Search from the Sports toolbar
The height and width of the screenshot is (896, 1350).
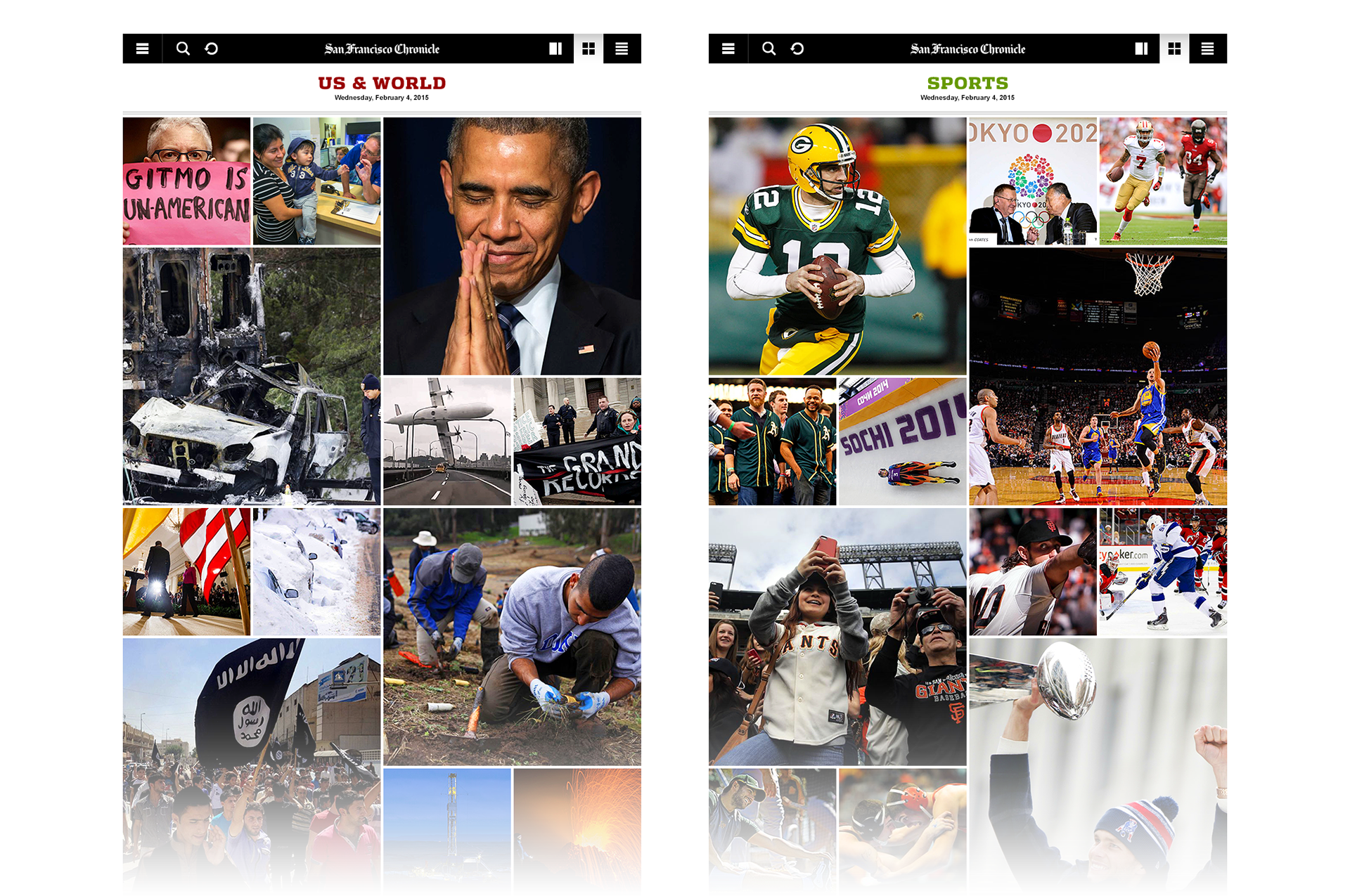769,48
